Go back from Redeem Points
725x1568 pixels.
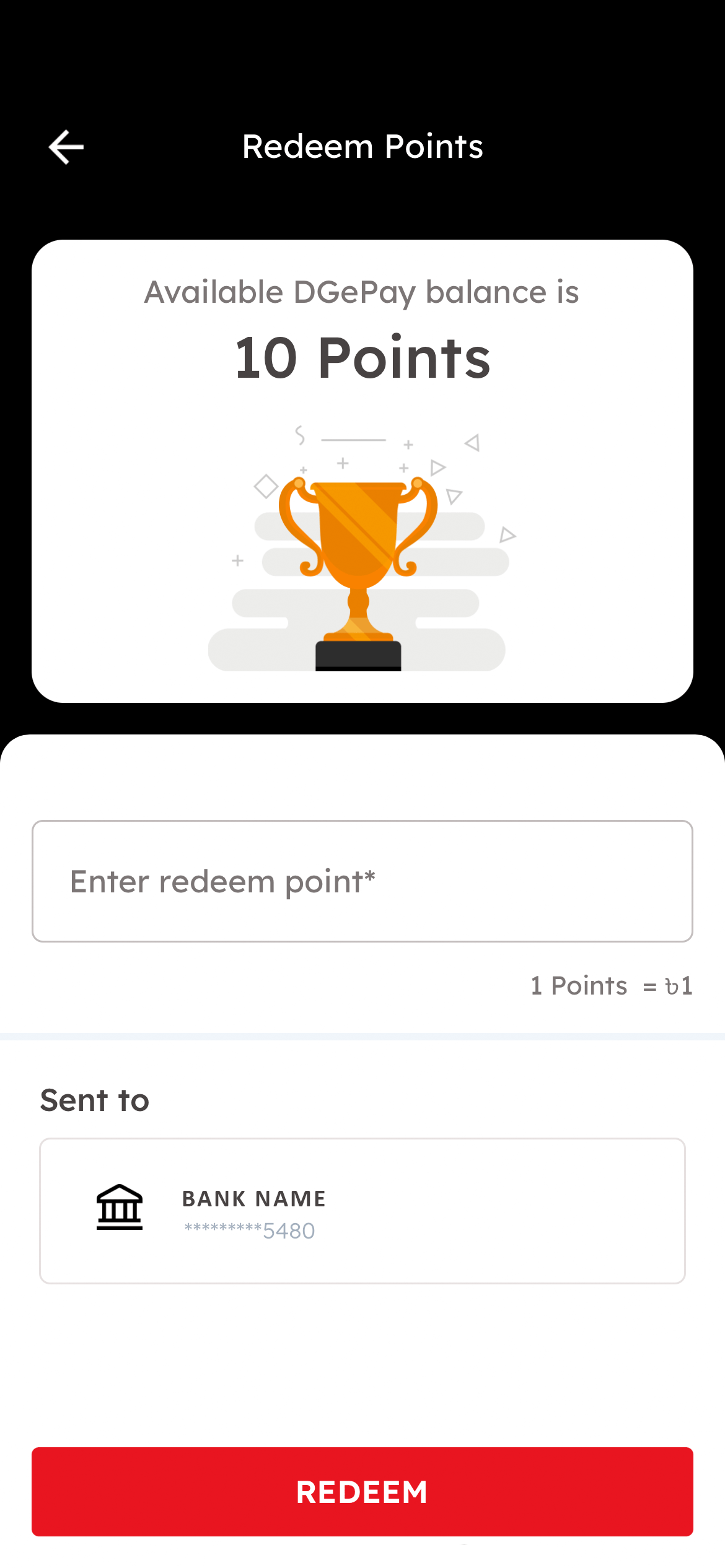[66, 147]
